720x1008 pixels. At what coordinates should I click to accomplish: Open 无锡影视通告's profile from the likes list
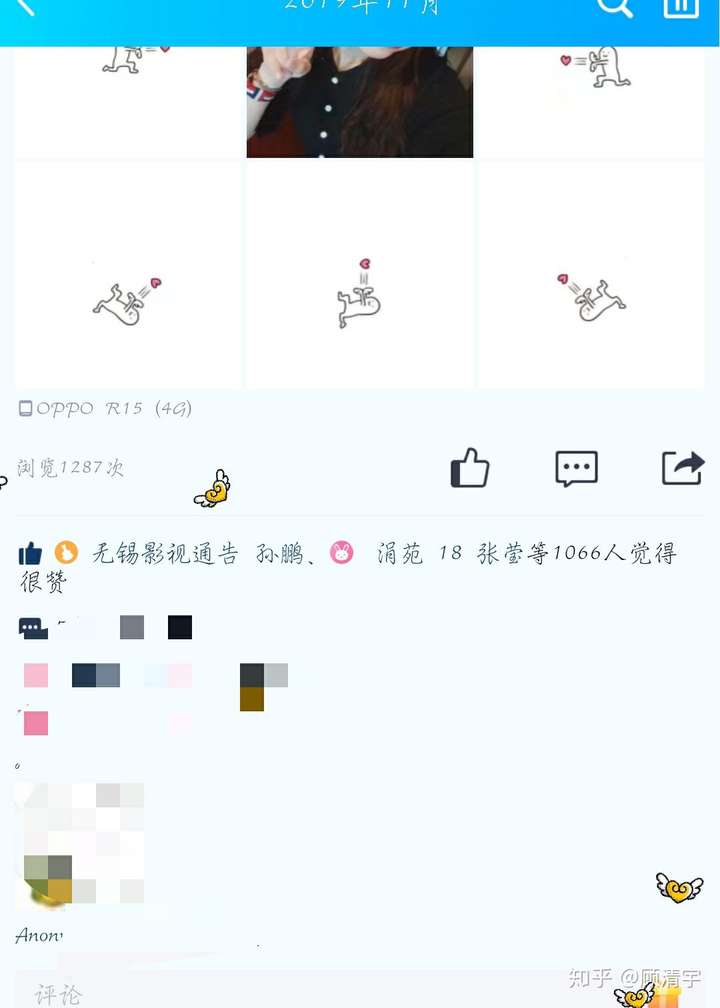tap(165, 553)
